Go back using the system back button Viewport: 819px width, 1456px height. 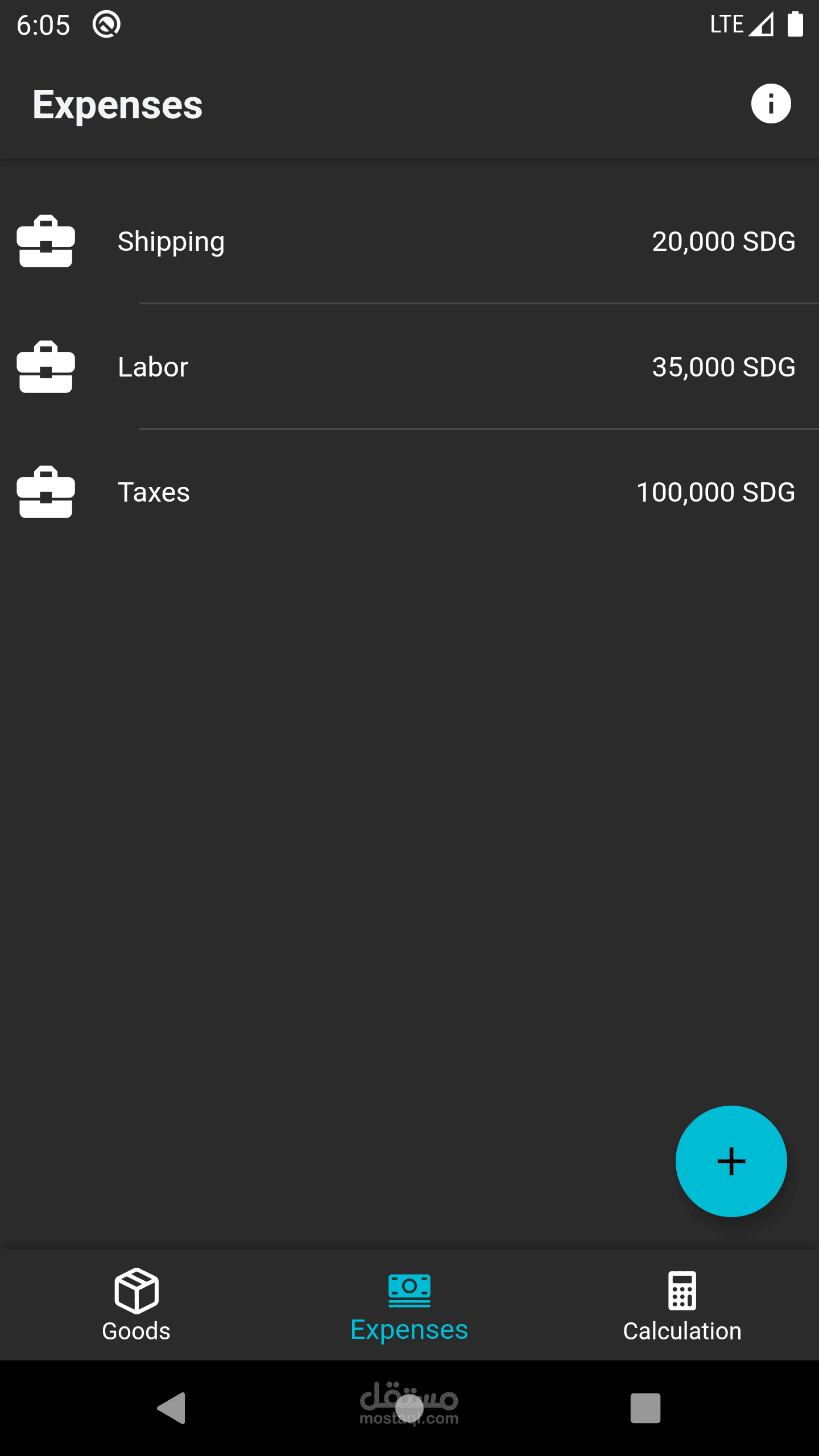point(171,1408)
